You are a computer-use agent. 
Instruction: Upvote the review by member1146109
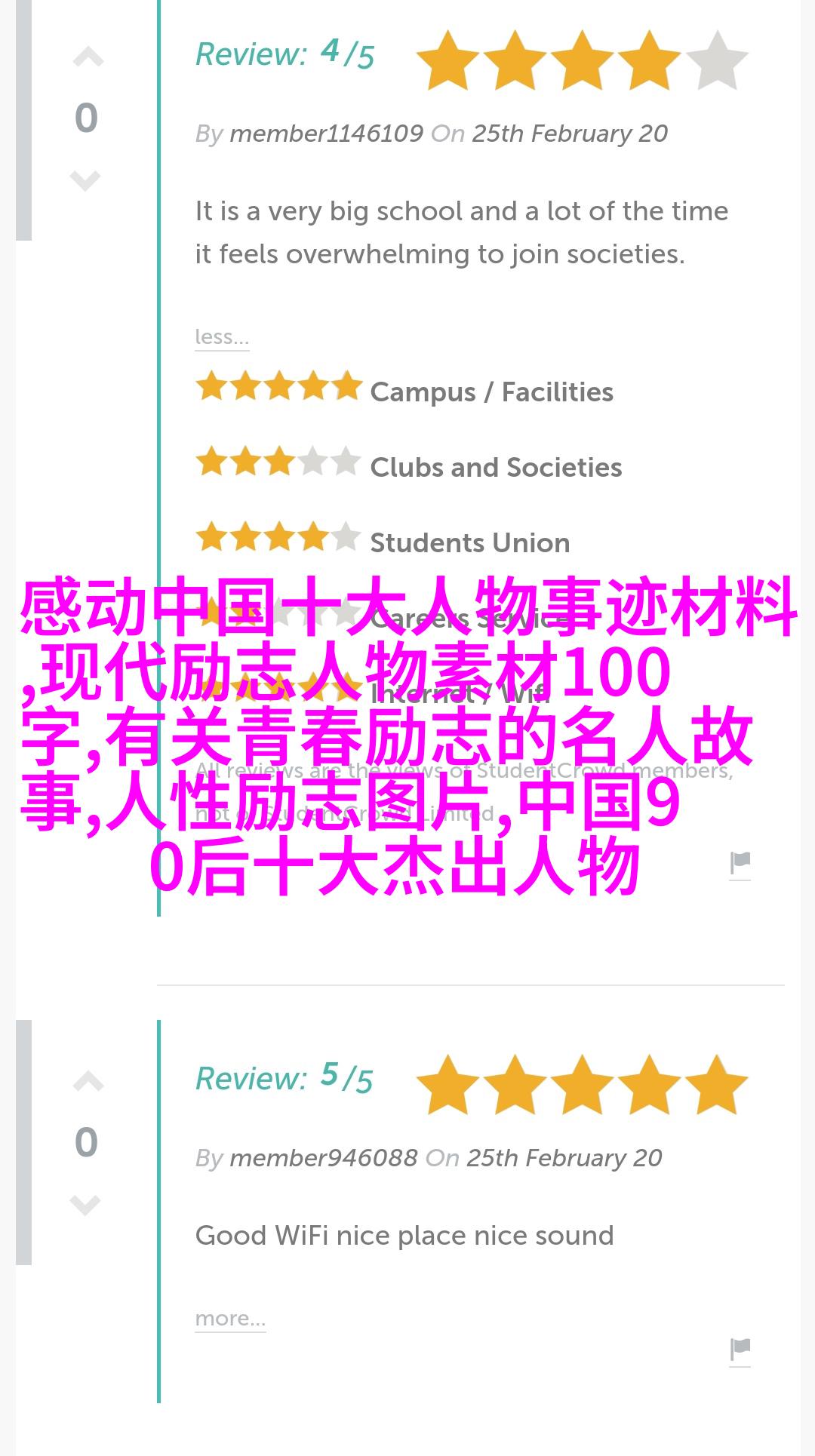(88, 58)
